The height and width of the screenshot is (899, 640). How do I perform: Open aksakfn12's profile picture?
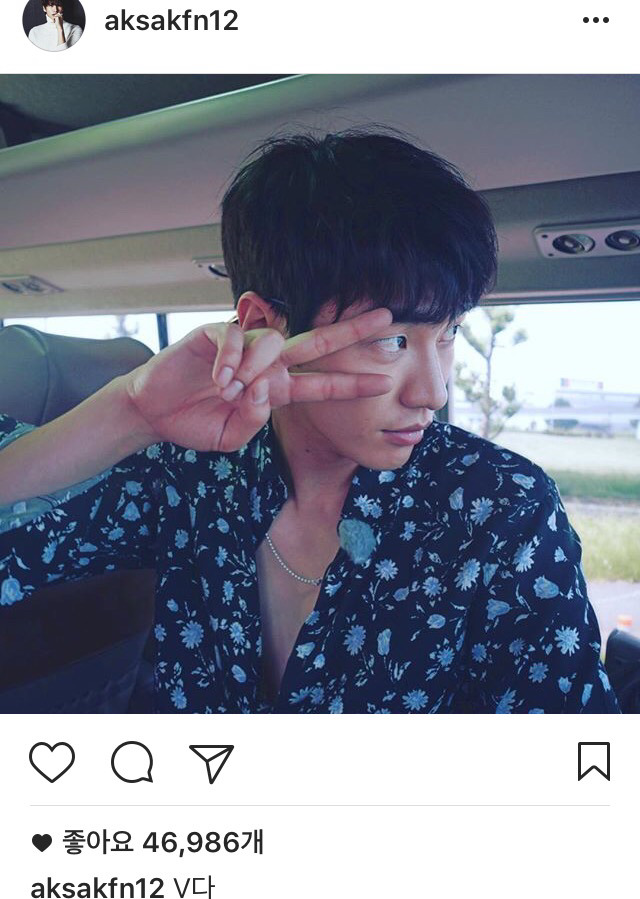54,22
